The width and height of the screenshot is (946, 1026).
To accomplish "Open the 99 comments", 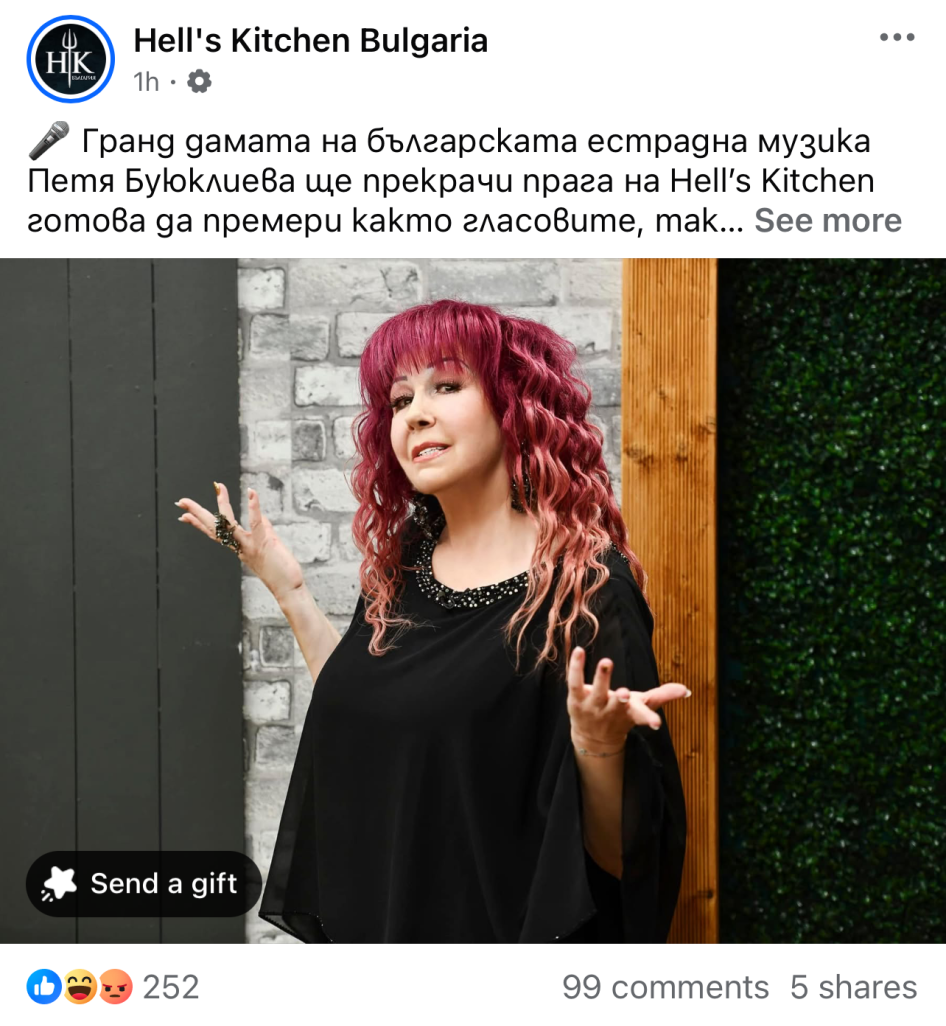I will click(x=665, y=988).
